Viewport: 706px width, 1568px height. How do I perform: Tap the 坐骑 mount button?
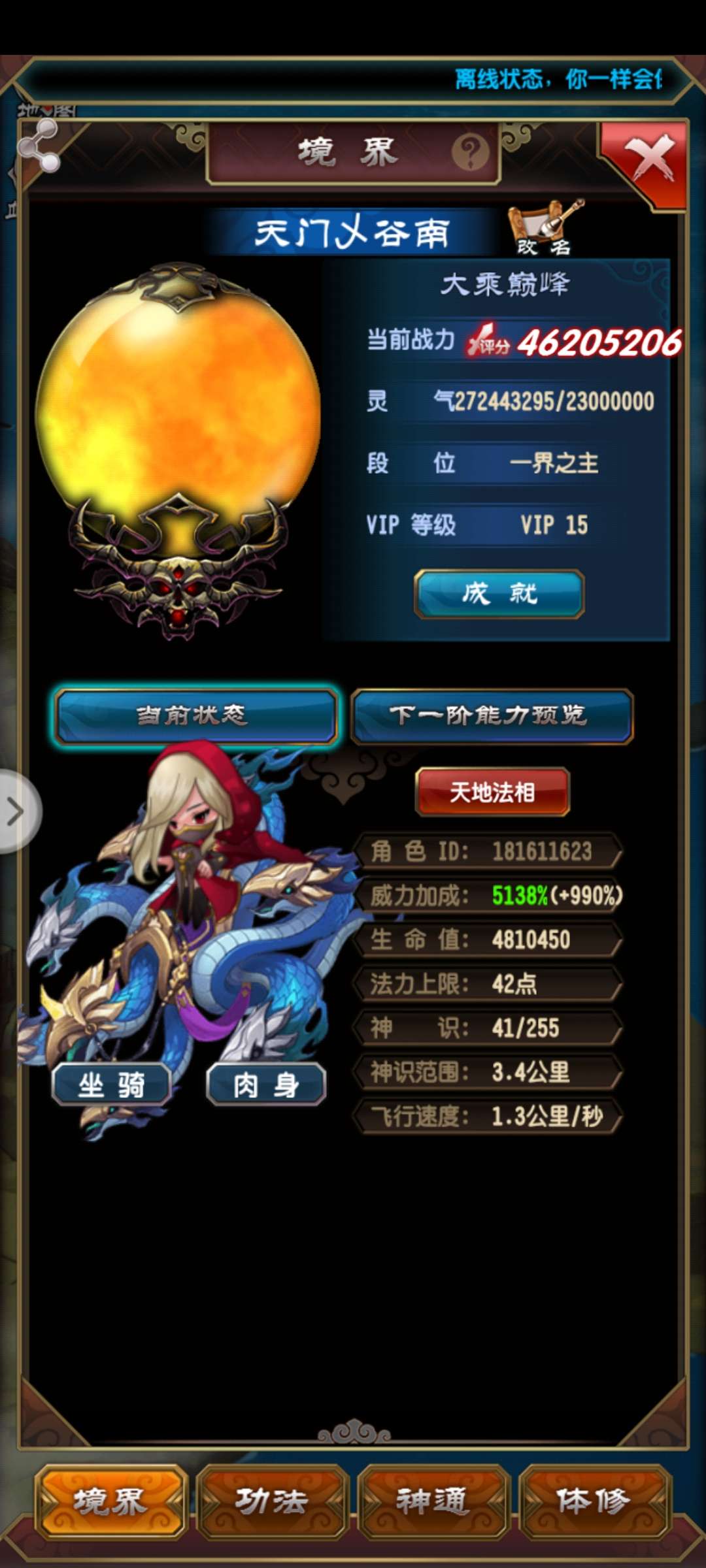coord(111,1085)
